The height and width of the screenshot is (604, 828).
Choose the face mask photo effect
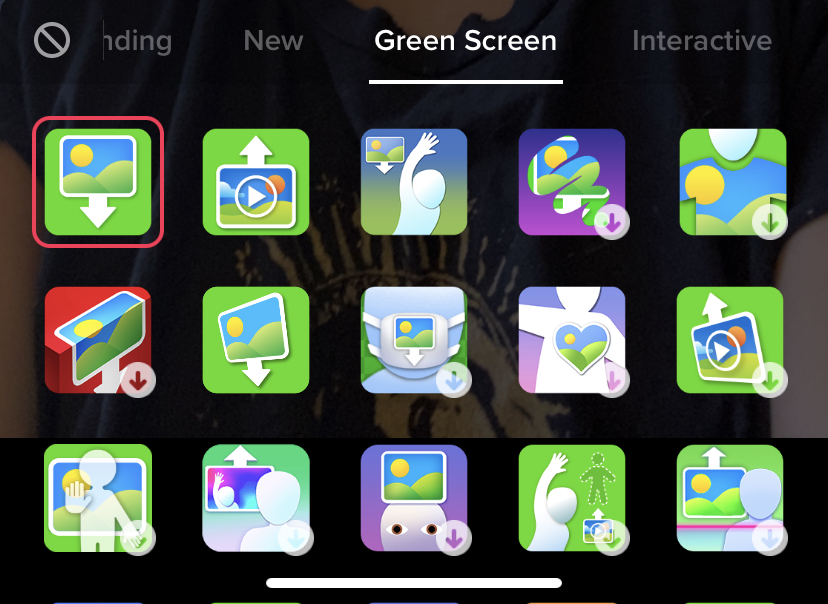[414, 340]
